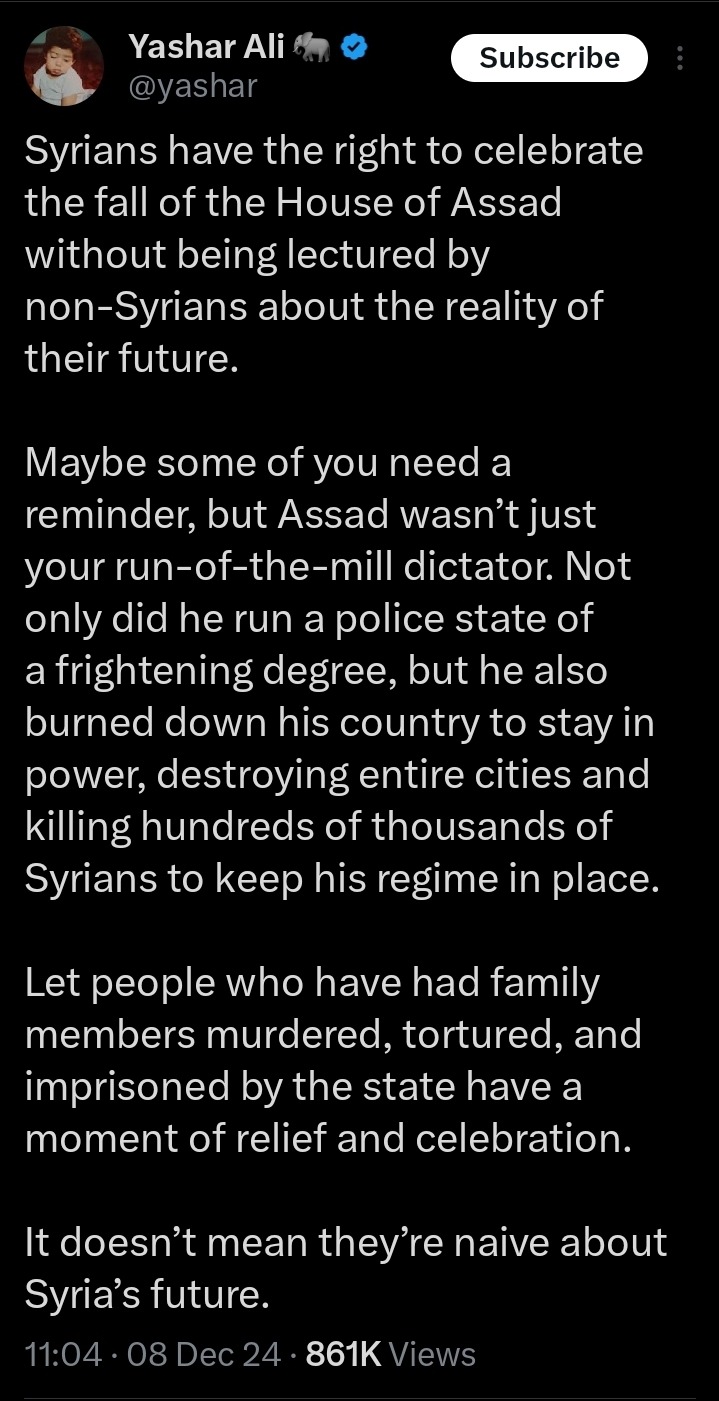
Task: Open the post's overflow menu
Action: (x=681, y=59)
